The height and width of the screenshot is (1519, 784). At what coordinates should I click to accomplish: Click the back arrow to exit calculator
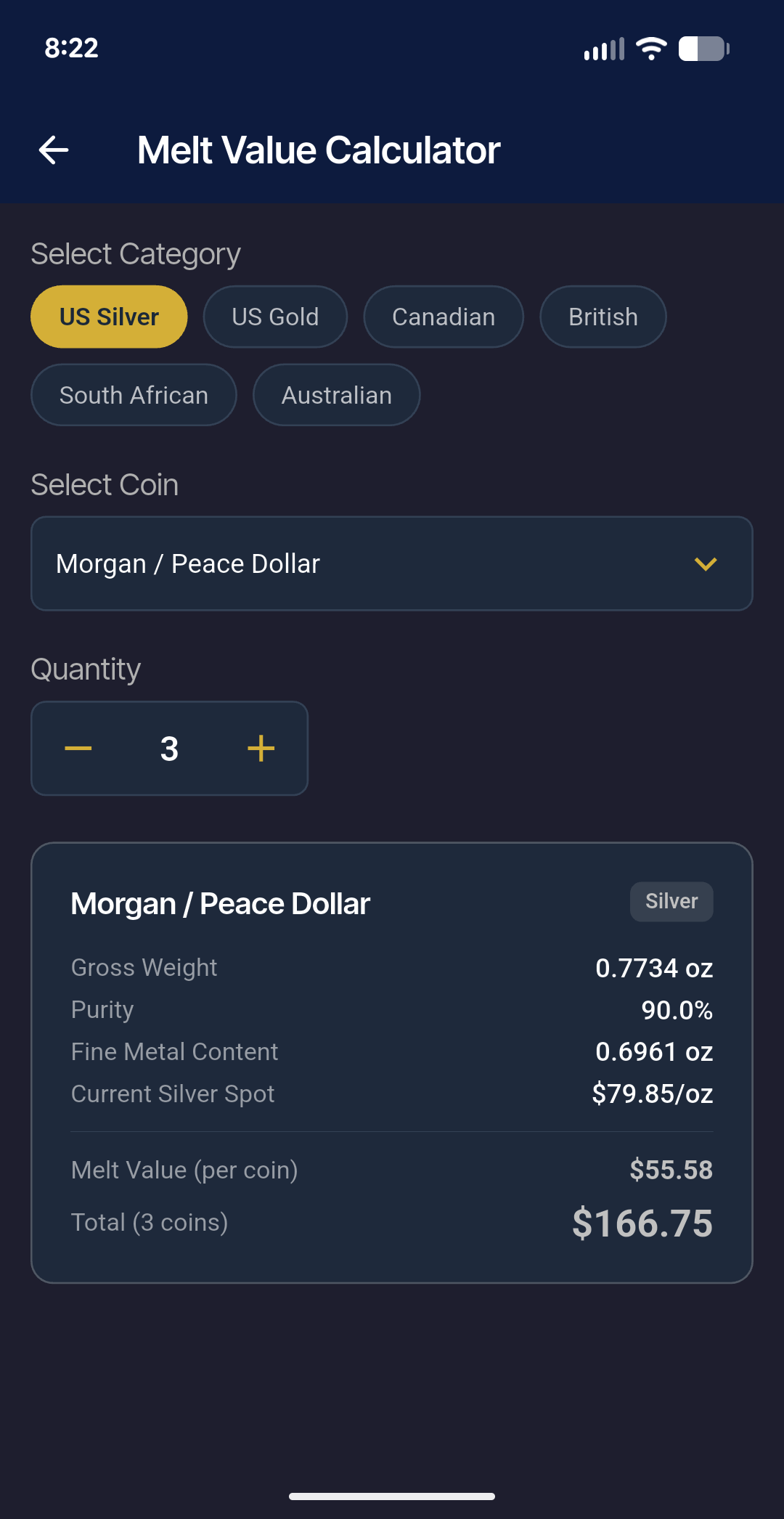54,150
